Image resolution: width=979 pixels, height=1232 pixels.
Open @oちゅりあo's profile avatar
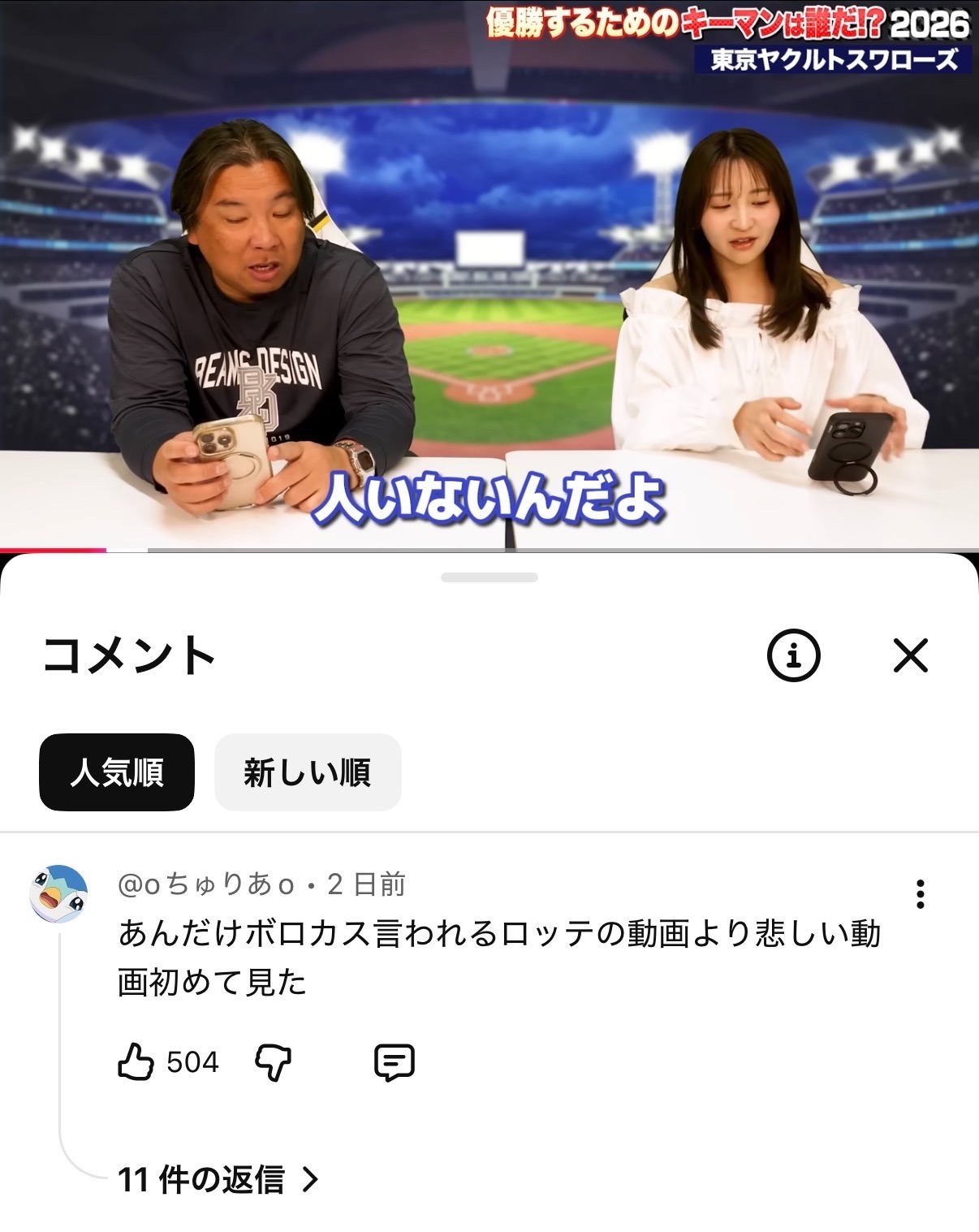coord(58,894)
